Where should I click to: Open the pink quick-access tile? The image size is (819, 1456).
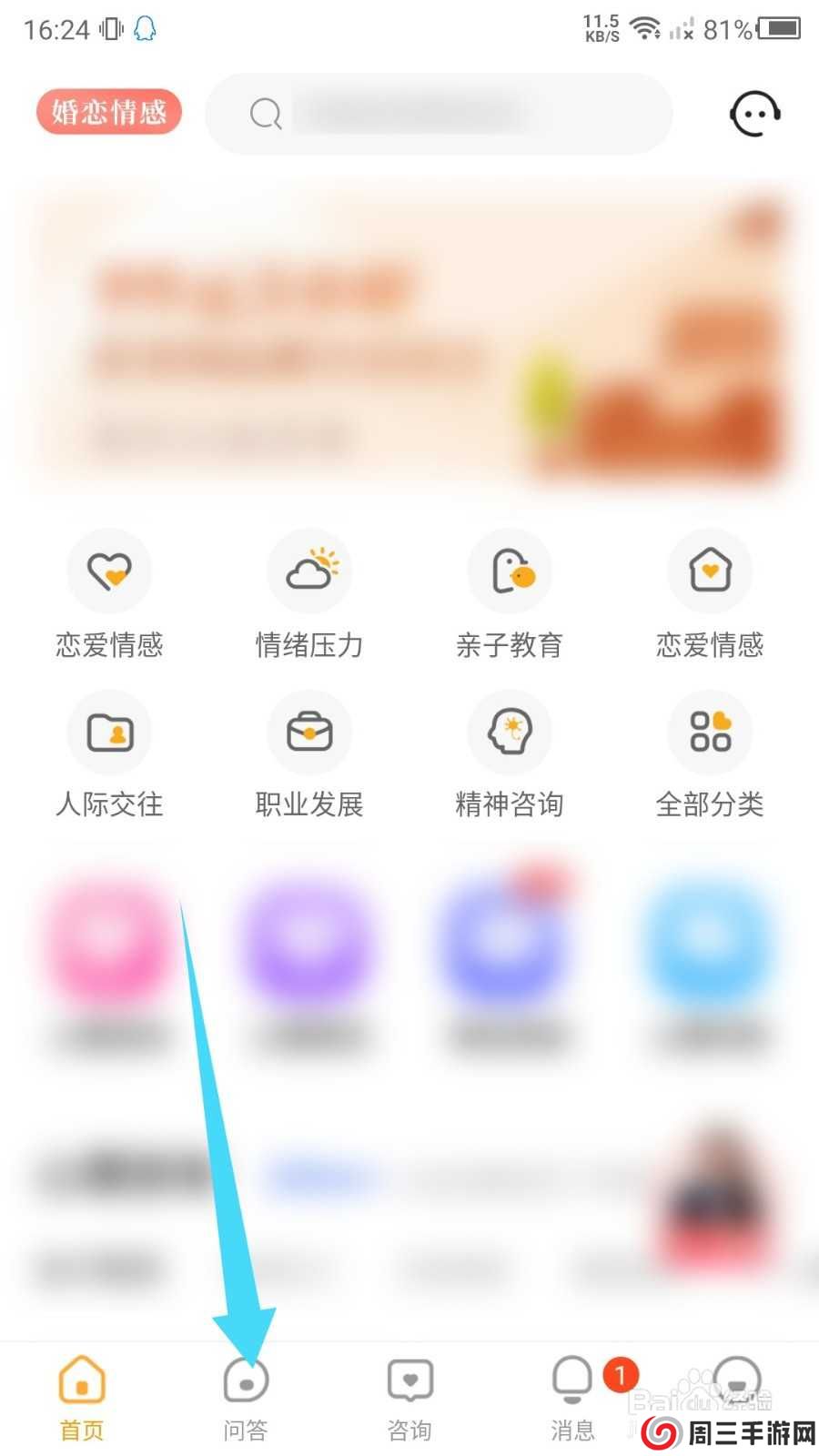click(x=107, y=946)
